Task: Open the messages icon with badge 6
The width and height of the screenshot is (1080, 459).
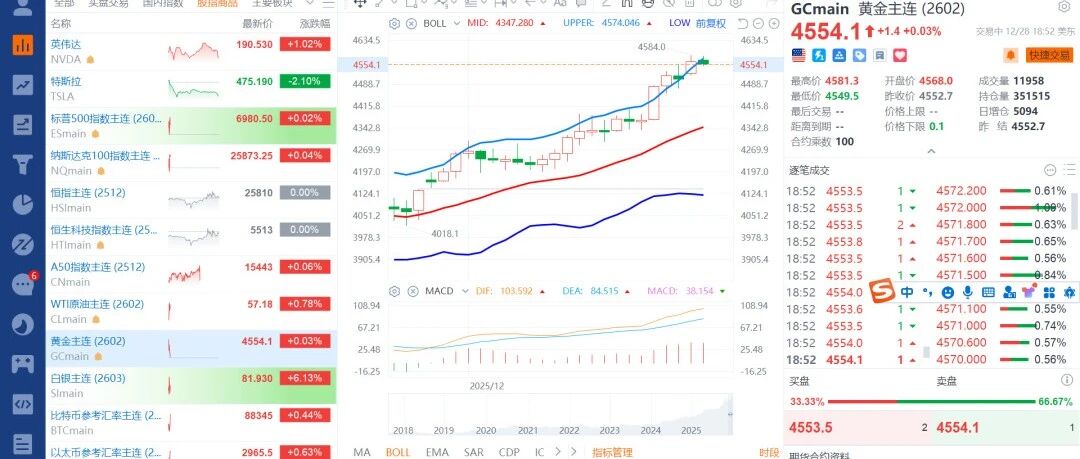Action: point(23,283)
